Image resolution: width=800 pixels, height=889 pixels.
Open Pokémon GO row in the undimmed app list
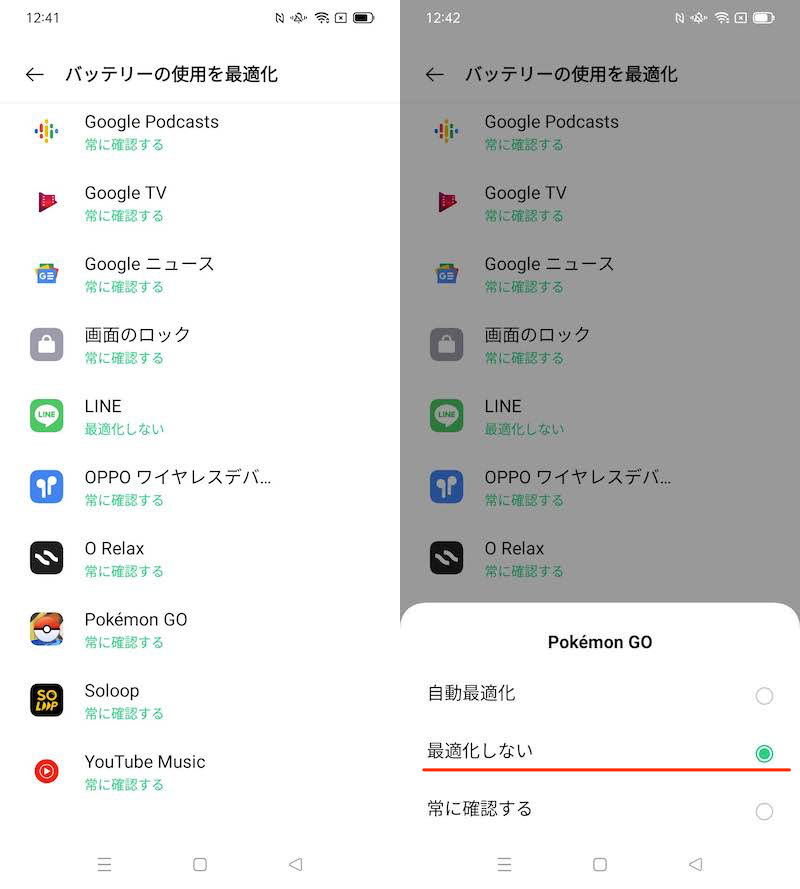coord(200,629)
